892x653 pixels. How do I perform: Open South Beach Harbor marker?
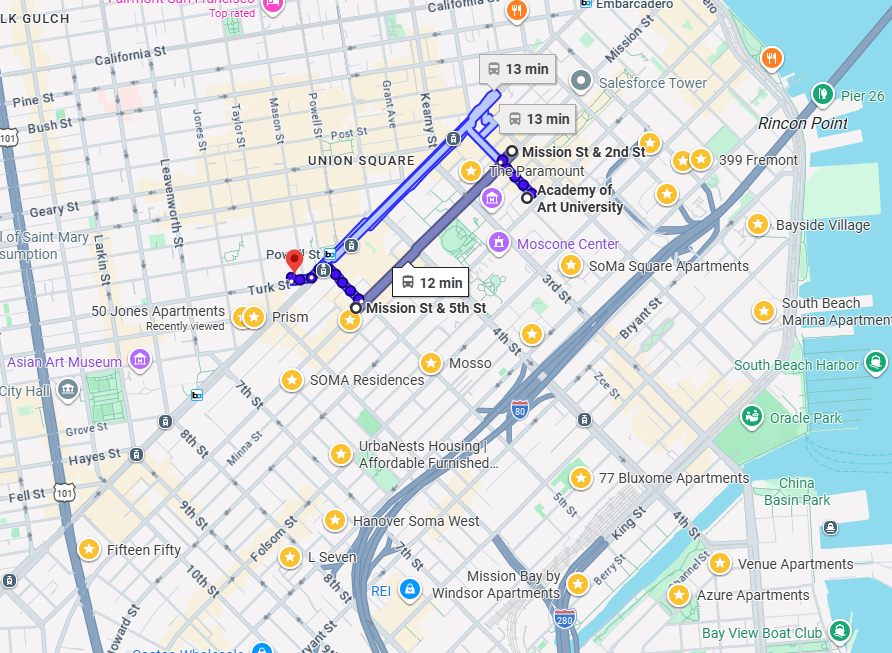point(876,363)
